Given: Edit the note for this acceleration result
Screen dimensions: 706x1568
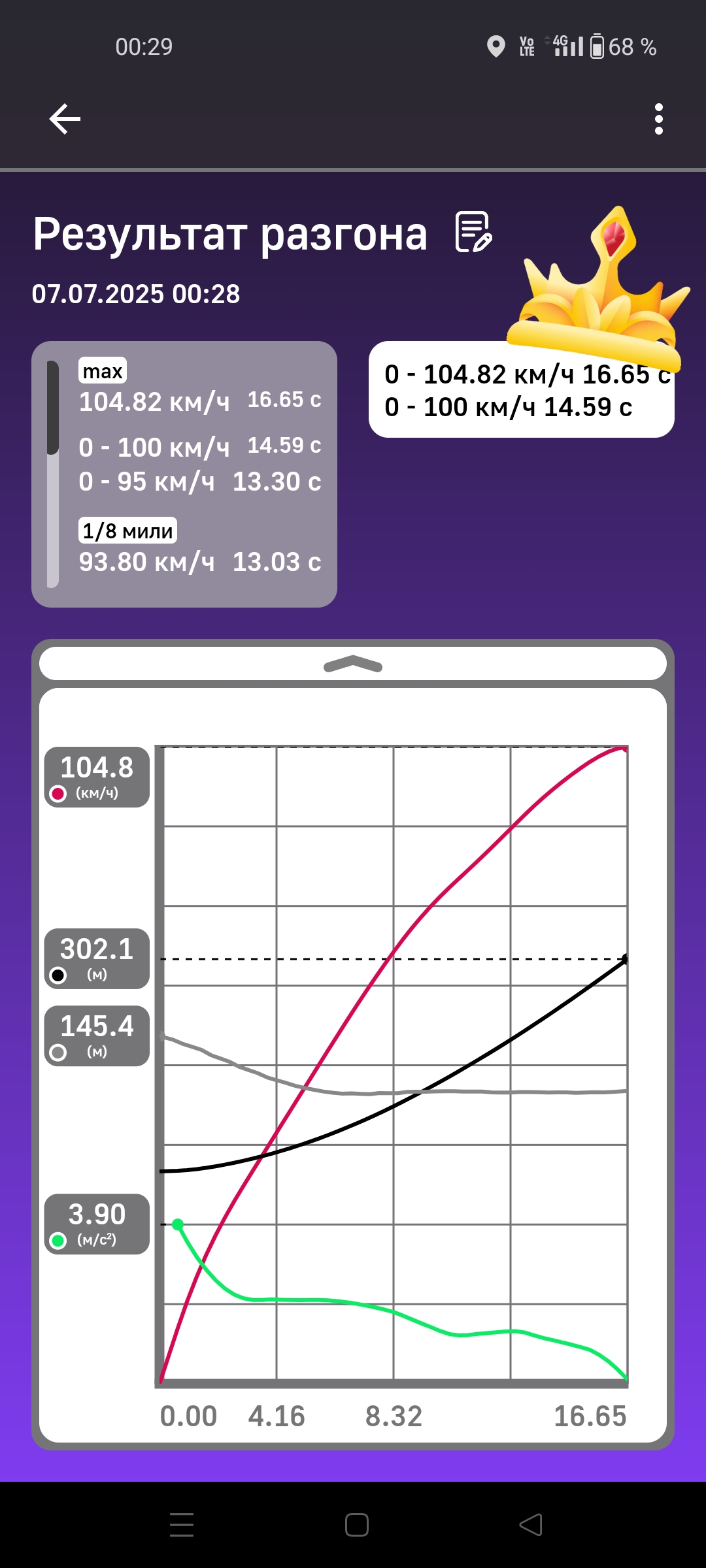Looking at the screenshot, I should coord(473,232).
